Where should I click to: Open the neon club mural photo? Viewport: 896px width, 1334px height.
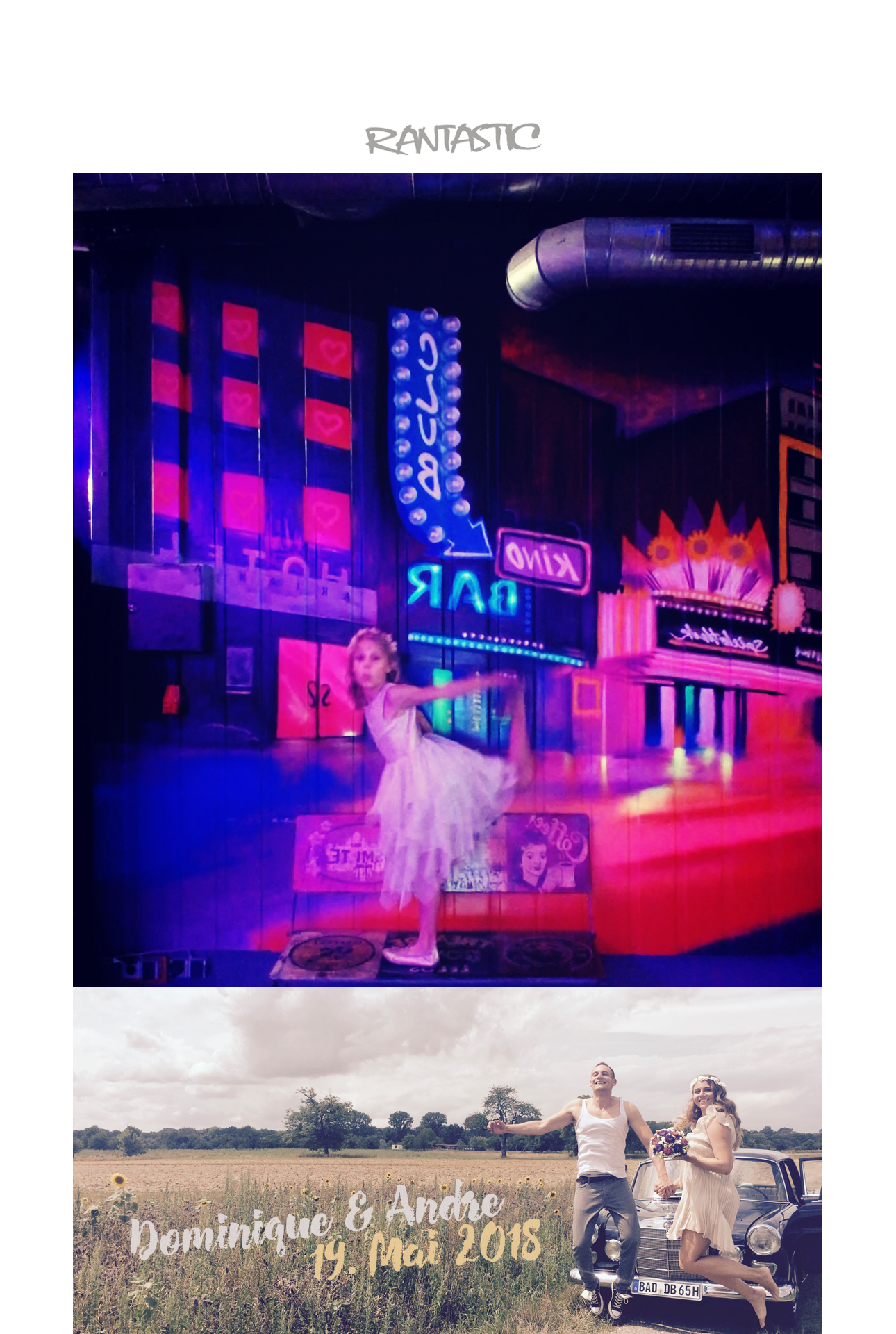pos(447,579)
